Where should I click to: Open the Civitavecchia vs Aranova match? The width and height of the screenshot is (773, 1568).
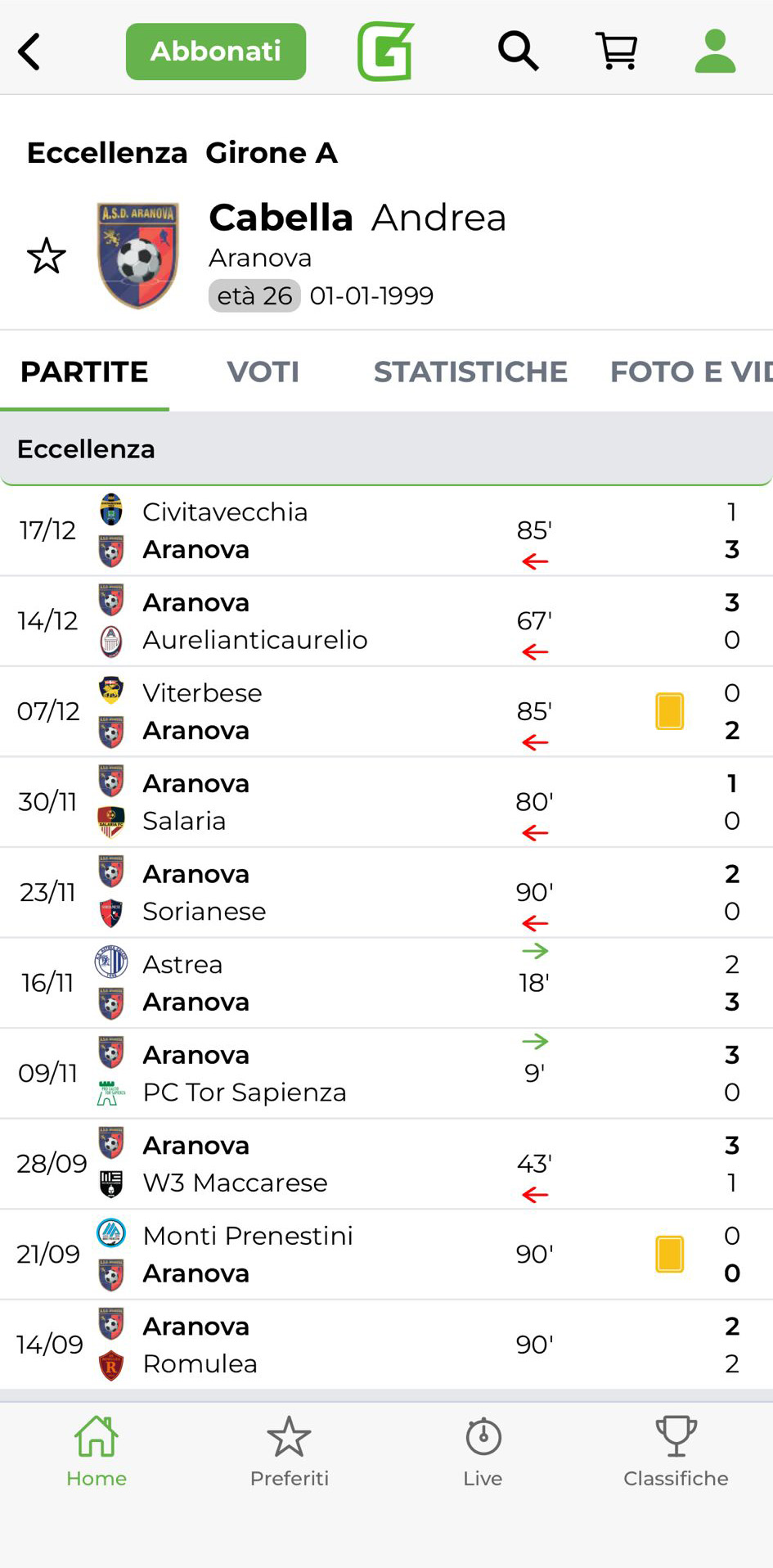tap(386, 531)
